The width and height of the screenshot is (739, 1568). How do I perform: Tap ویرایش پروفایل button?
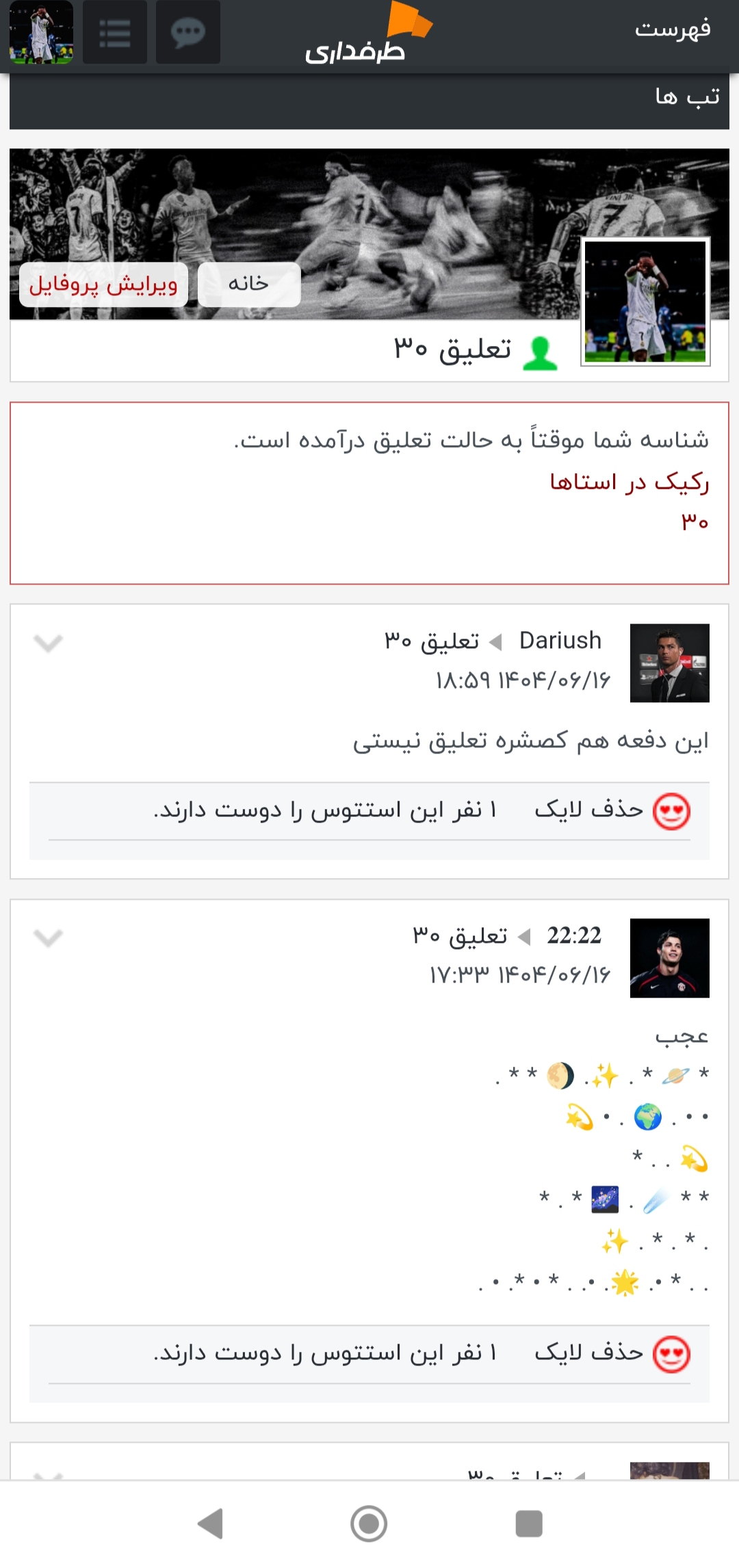[x=103, y=284]
